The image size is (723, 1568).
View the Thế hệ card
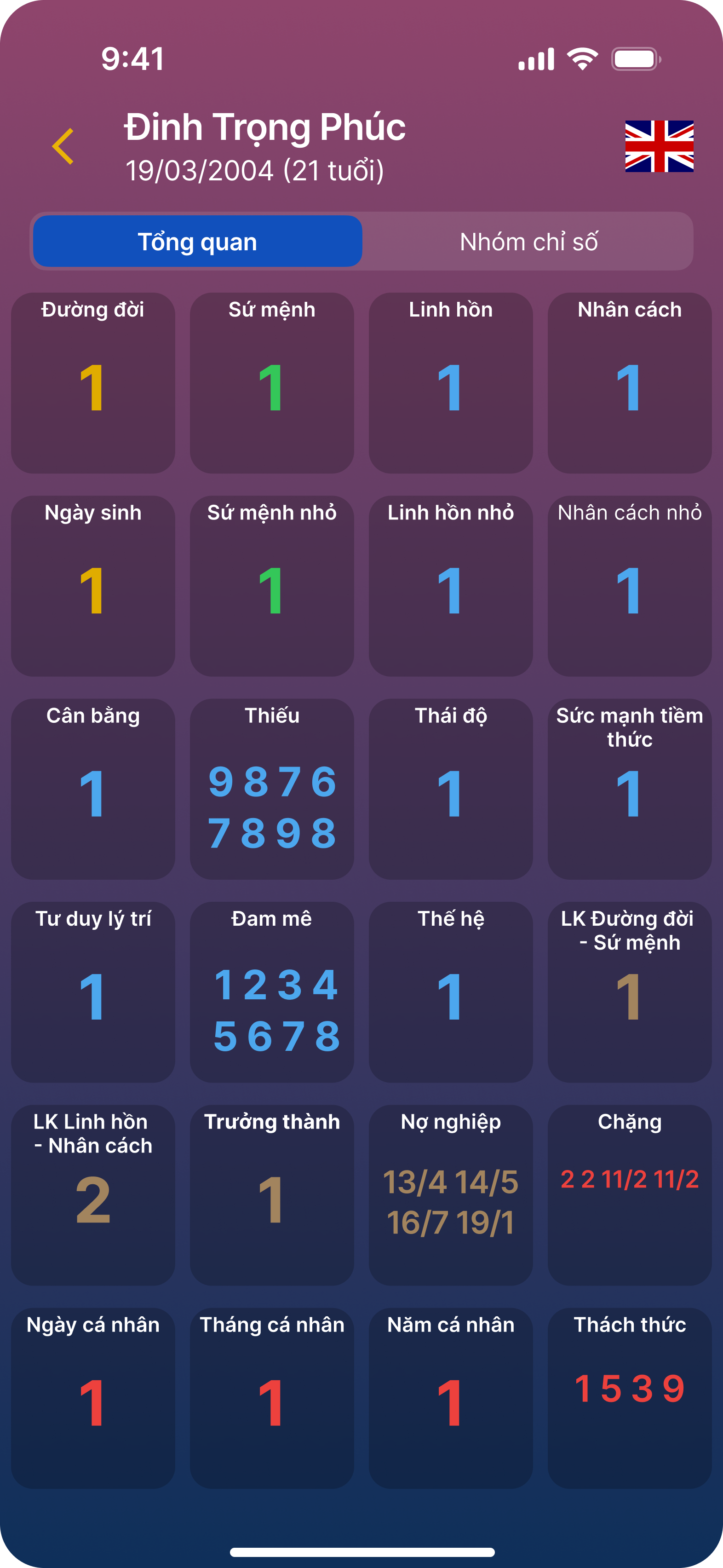450,992
